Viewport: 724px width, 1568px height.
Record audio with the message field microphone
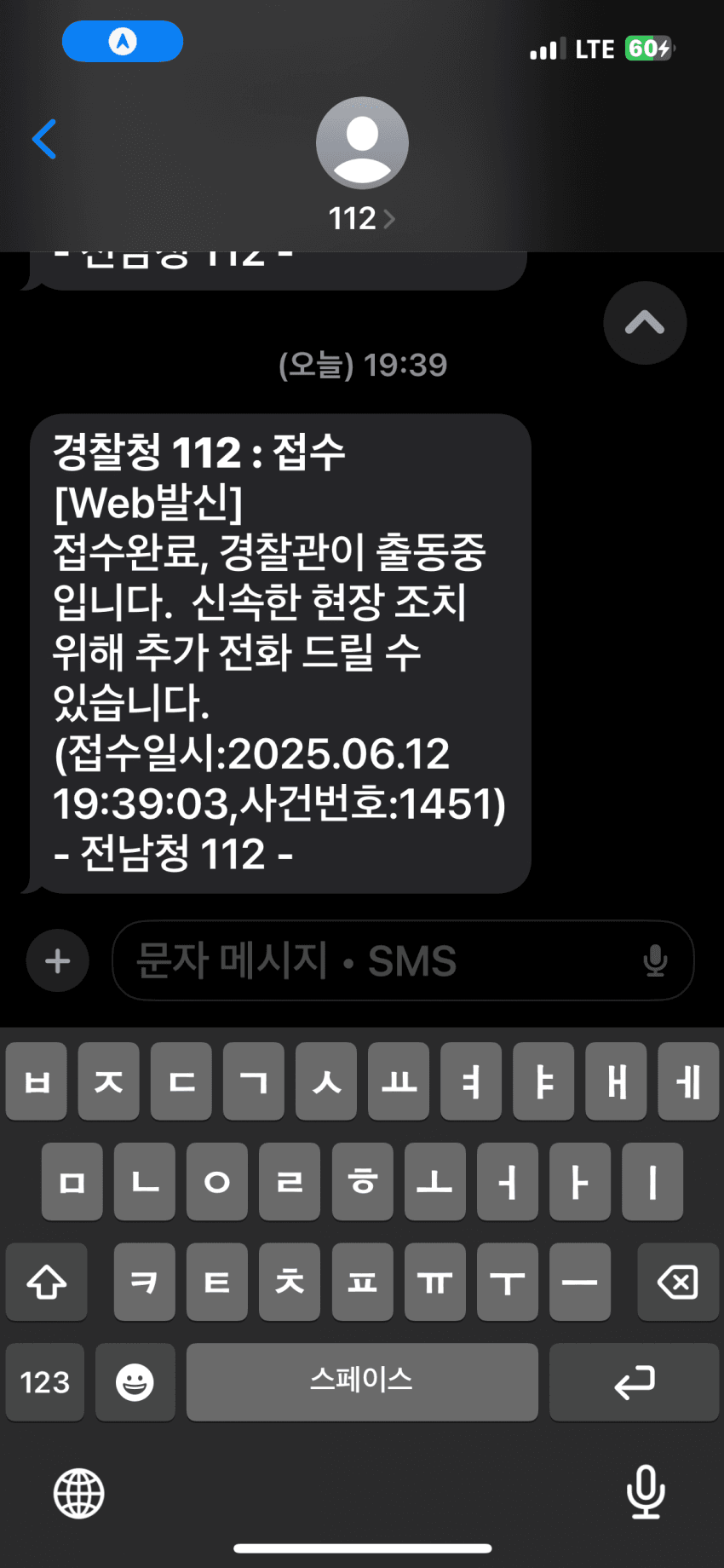[655, 961]
